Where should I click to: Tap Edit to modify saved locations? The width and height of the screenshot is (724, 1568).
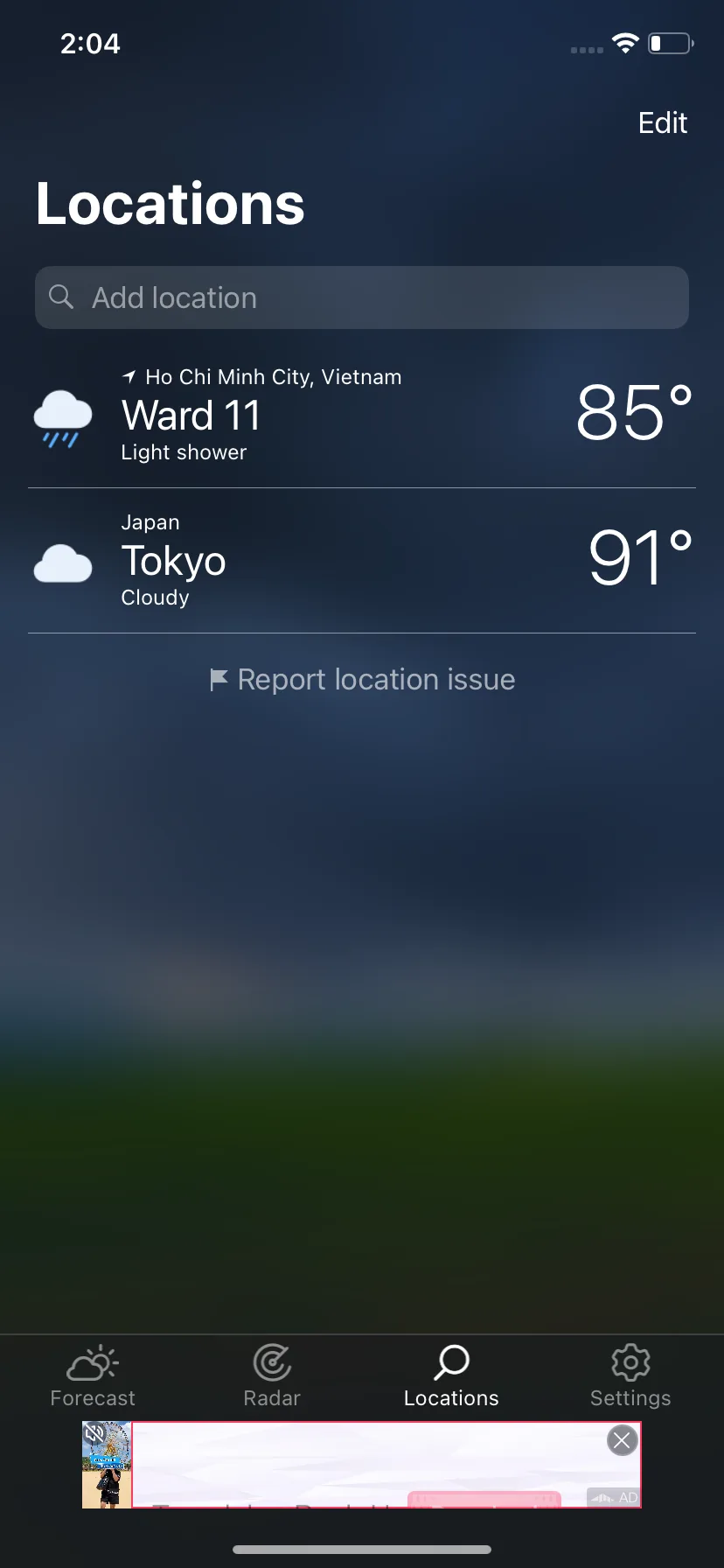click(662, 123)
